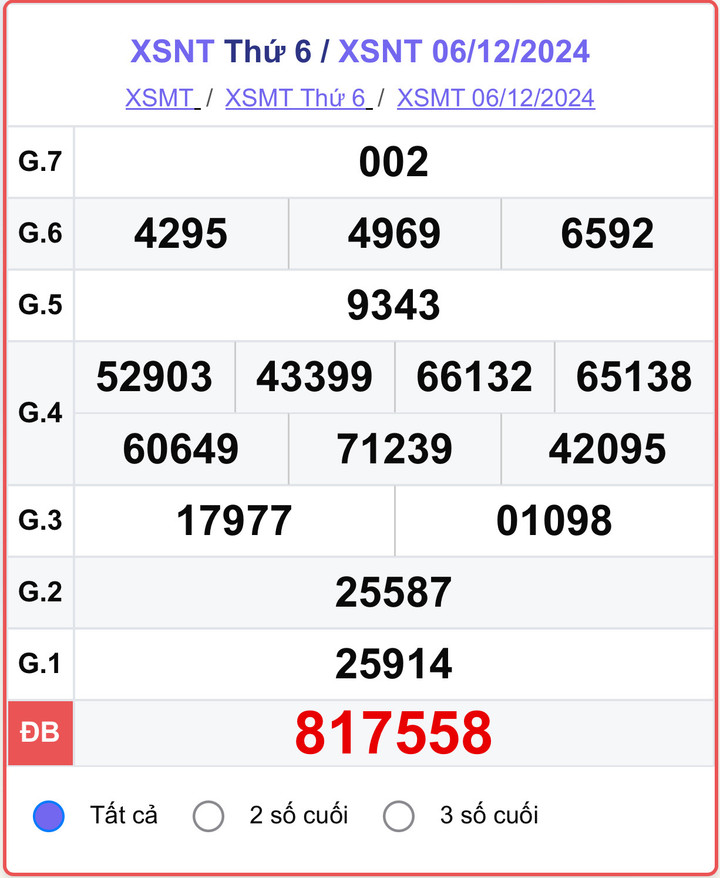Image resolution: width=720 pixels, height=878 pixels.
Task: Click the G.2 prize number 25587
Action: (393, 592)
